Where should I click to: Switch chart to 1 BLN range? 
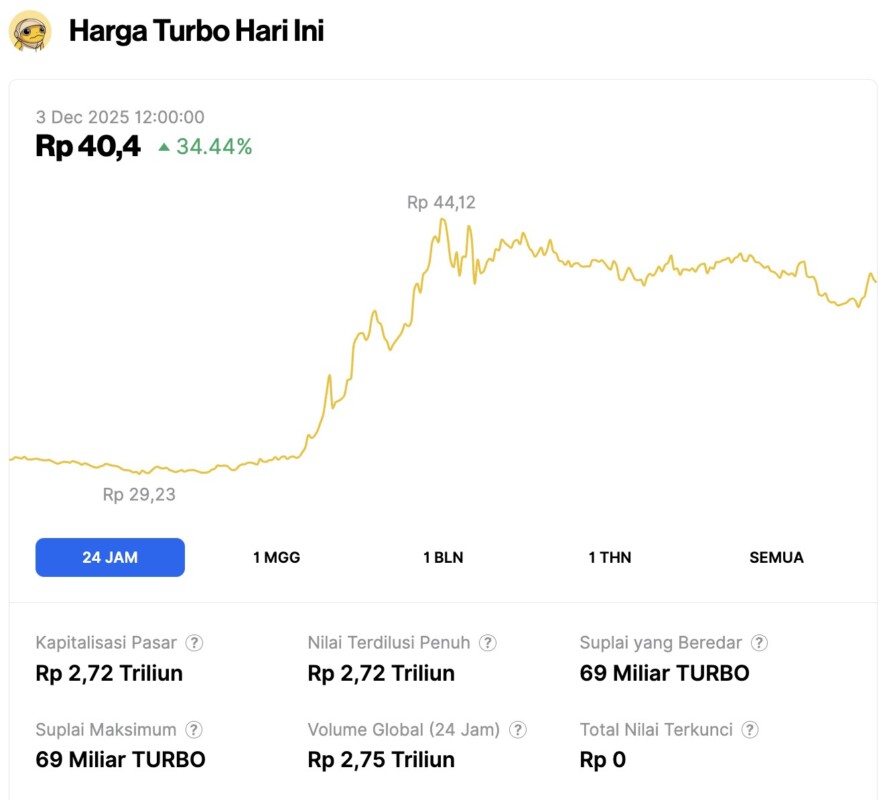tap(443, 557)
